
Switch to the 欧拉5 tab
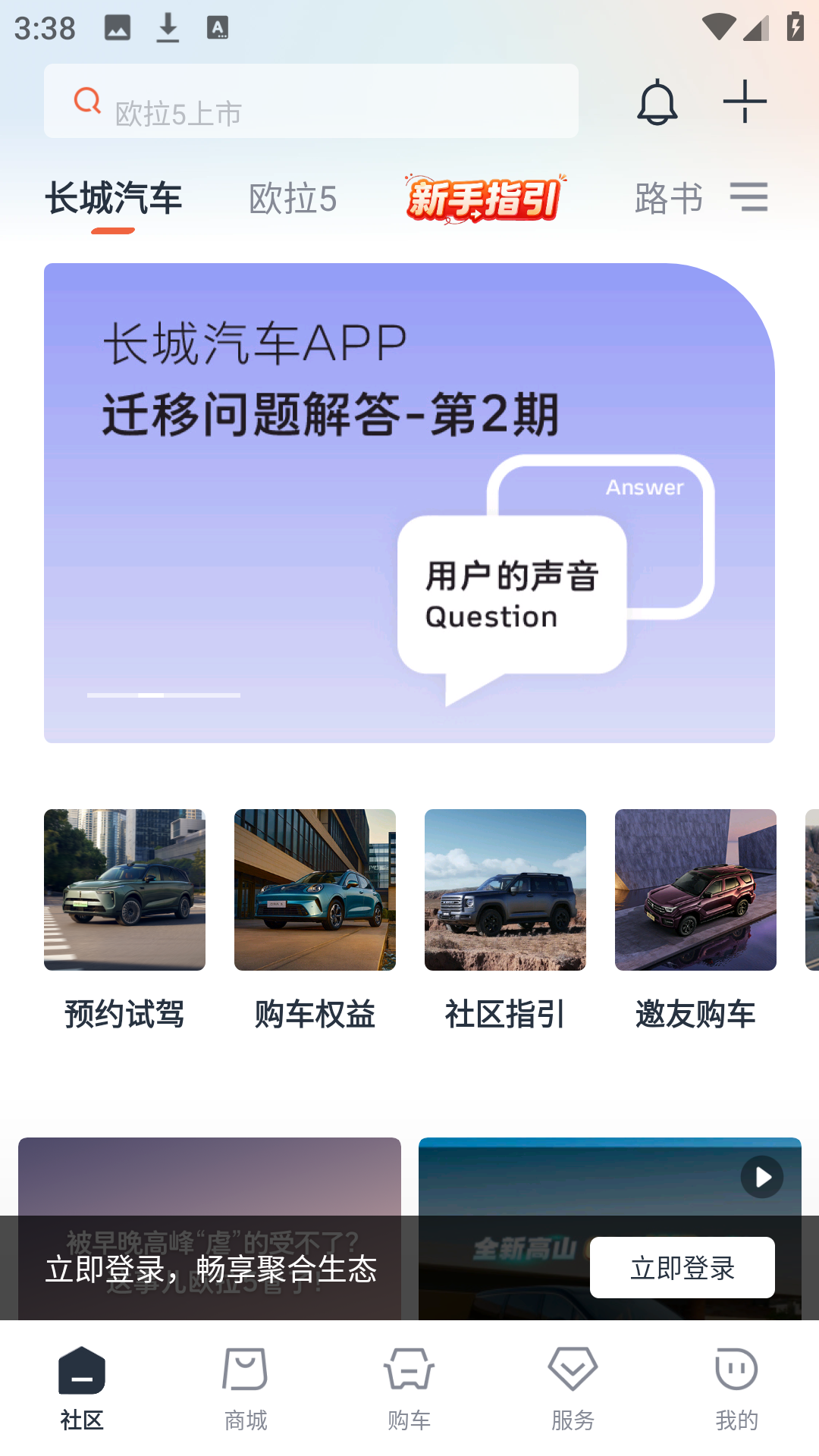pos(293,199)
